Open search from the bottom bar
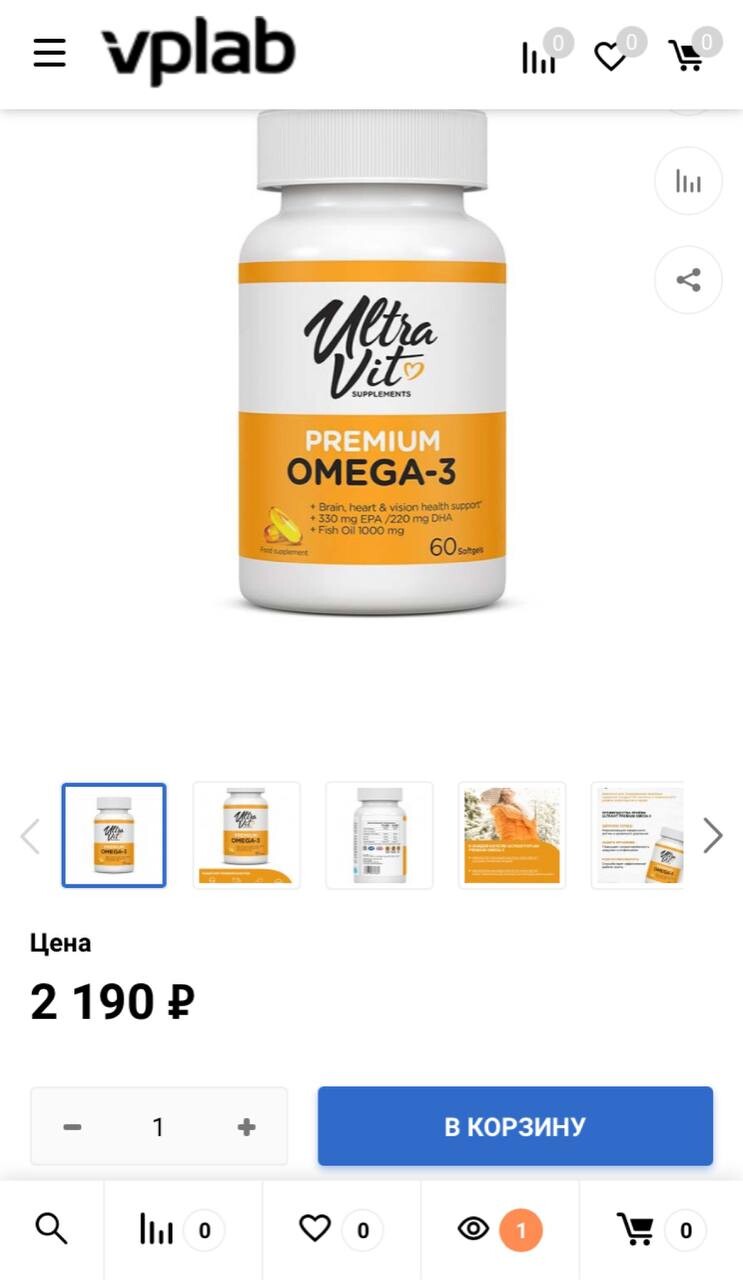The image size is (743, 1280). coord(51,1228)
